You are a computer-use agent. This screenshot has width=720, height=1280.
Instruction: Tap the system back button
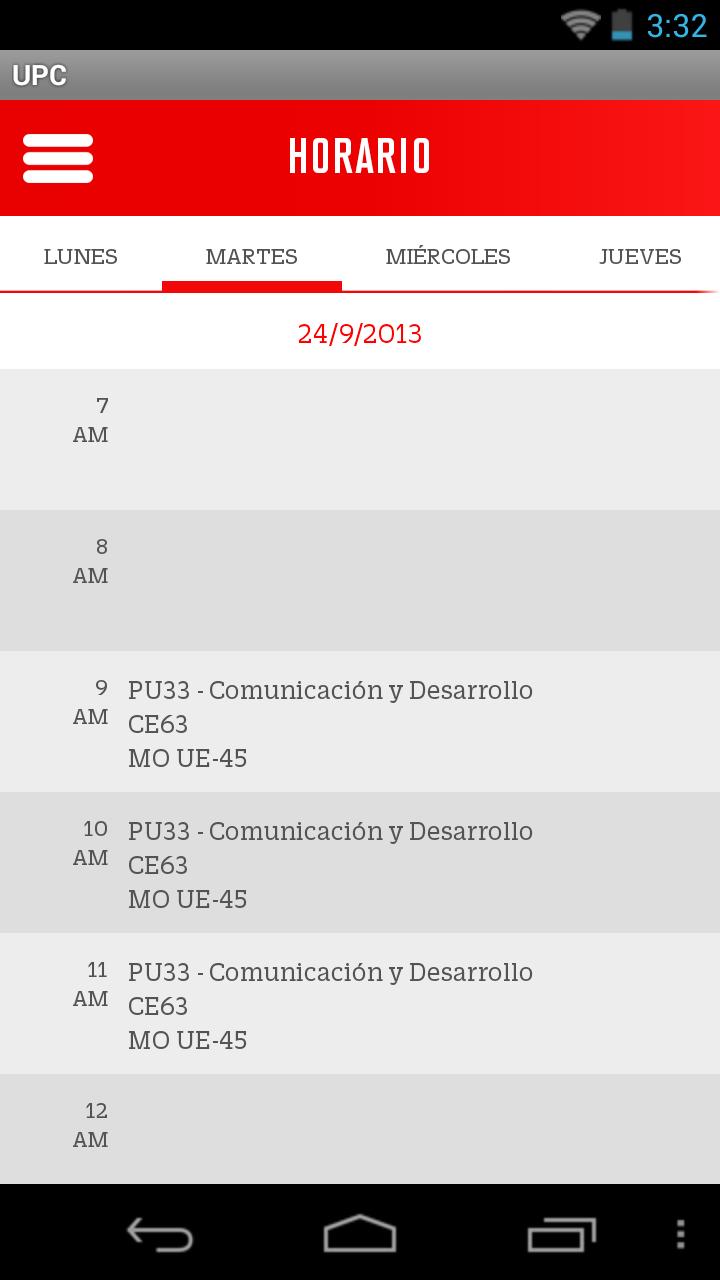160,1234
